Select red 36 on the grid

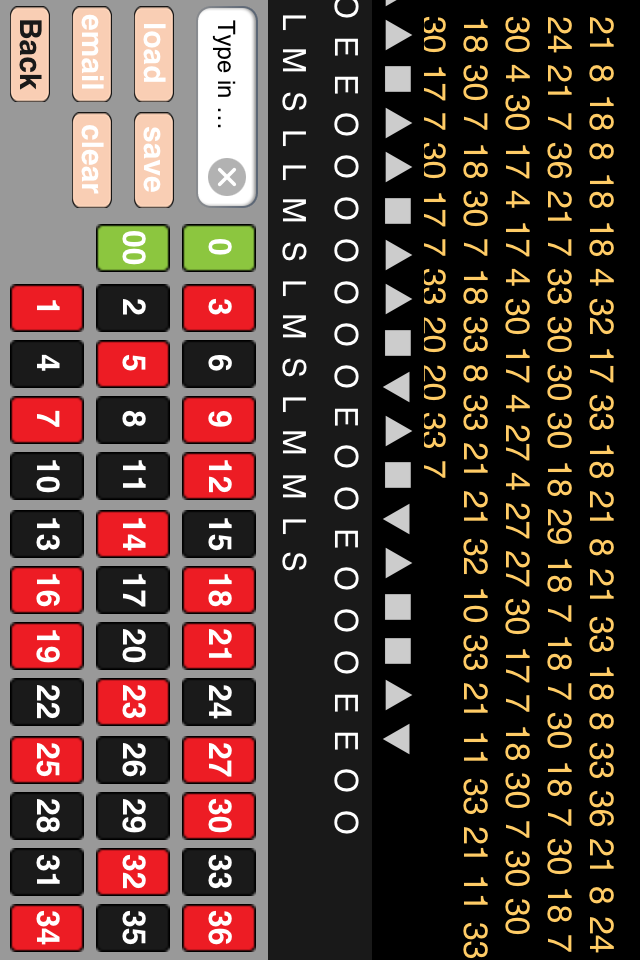click(219, 928)
